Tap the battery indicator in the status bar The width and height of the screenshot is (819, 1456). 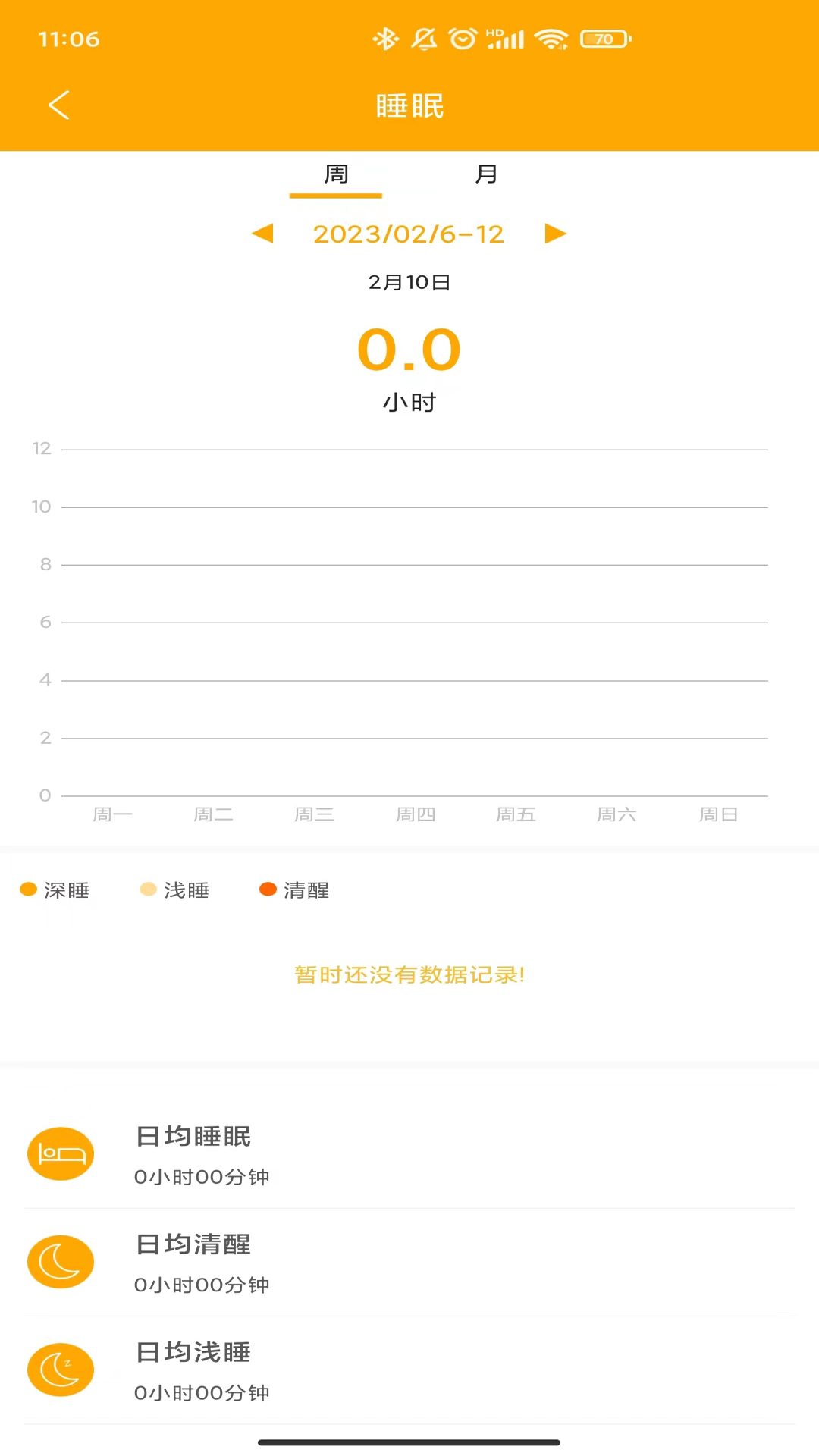604,38
